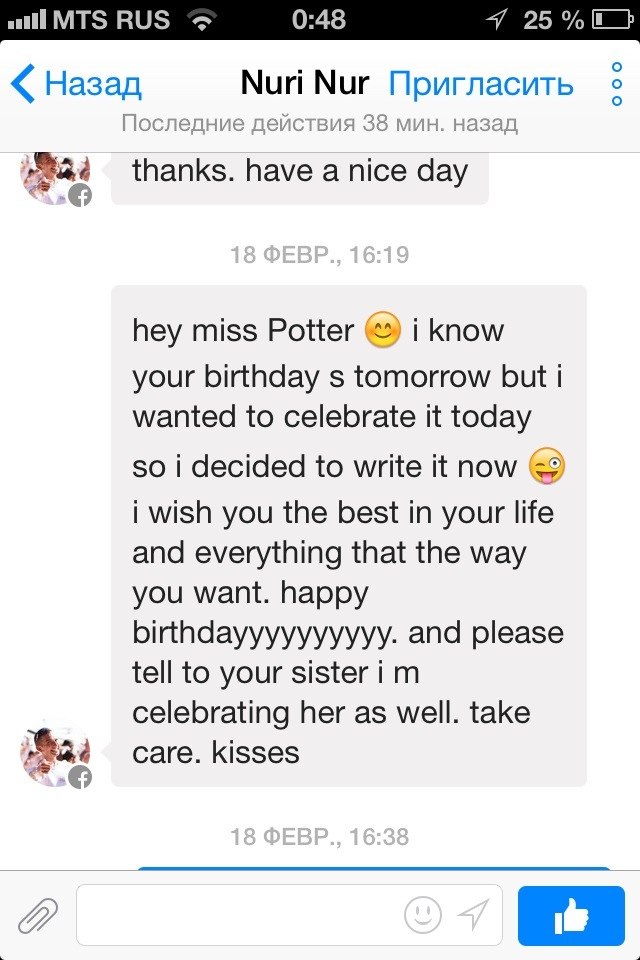Open the smiley emoji picker
The height and width of the screenshot is (960, 640).
(423, 914)
